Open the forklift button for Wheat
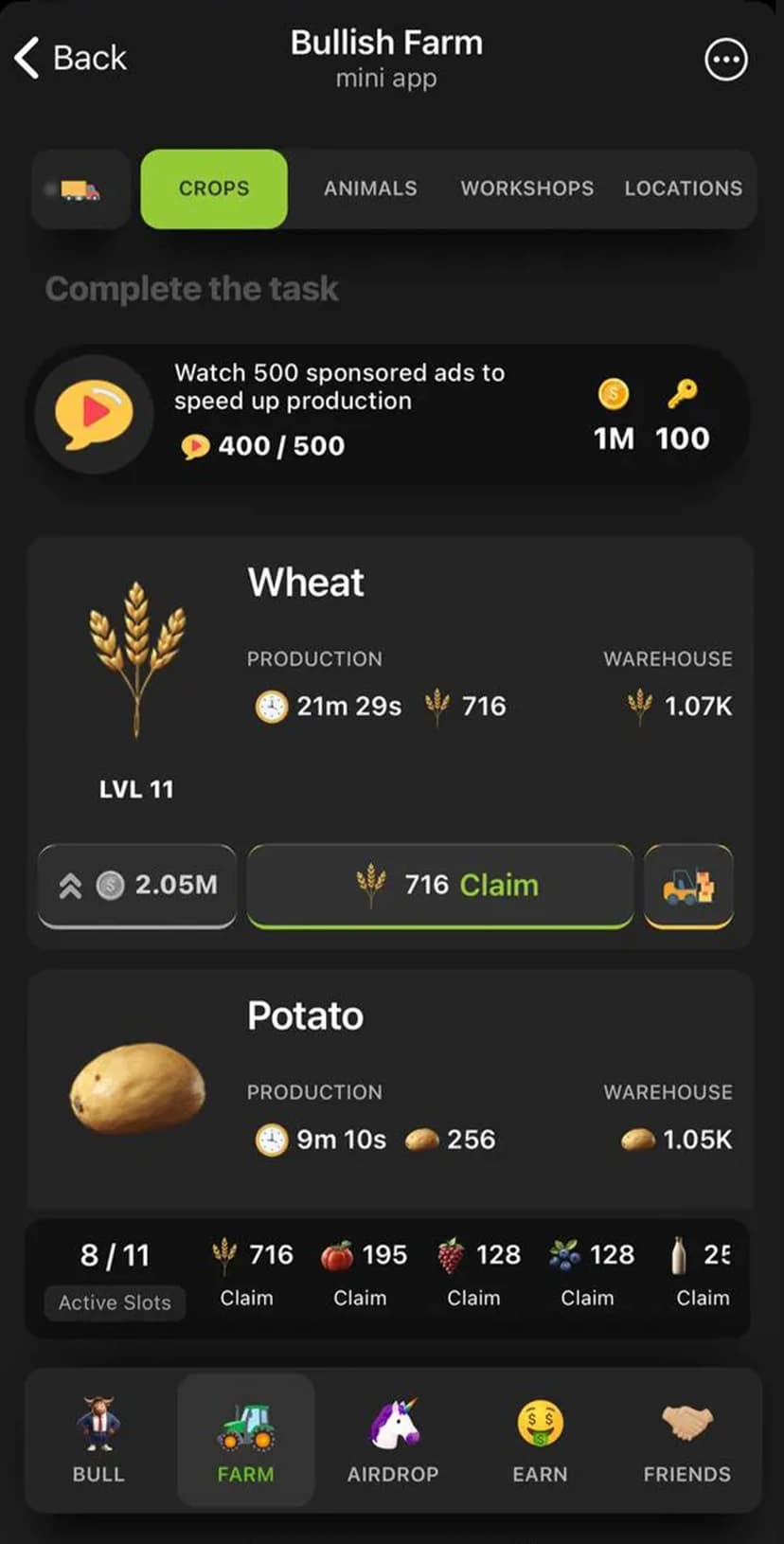The image size is (784, 1544). 688,886
